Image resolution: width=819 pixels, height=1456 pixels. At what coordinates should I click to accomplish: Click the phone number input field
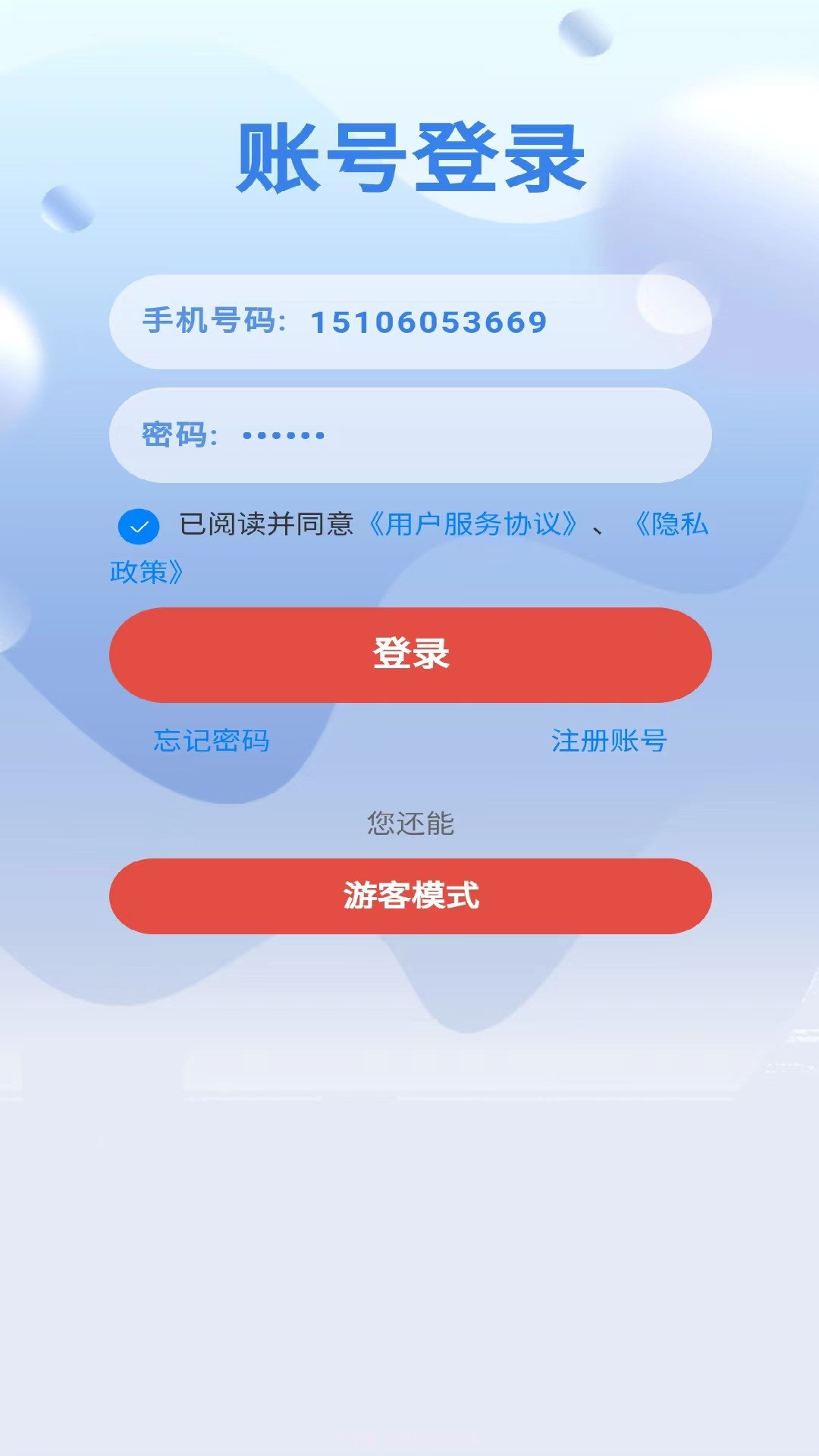pyautogui.click(x=409, y=322)
